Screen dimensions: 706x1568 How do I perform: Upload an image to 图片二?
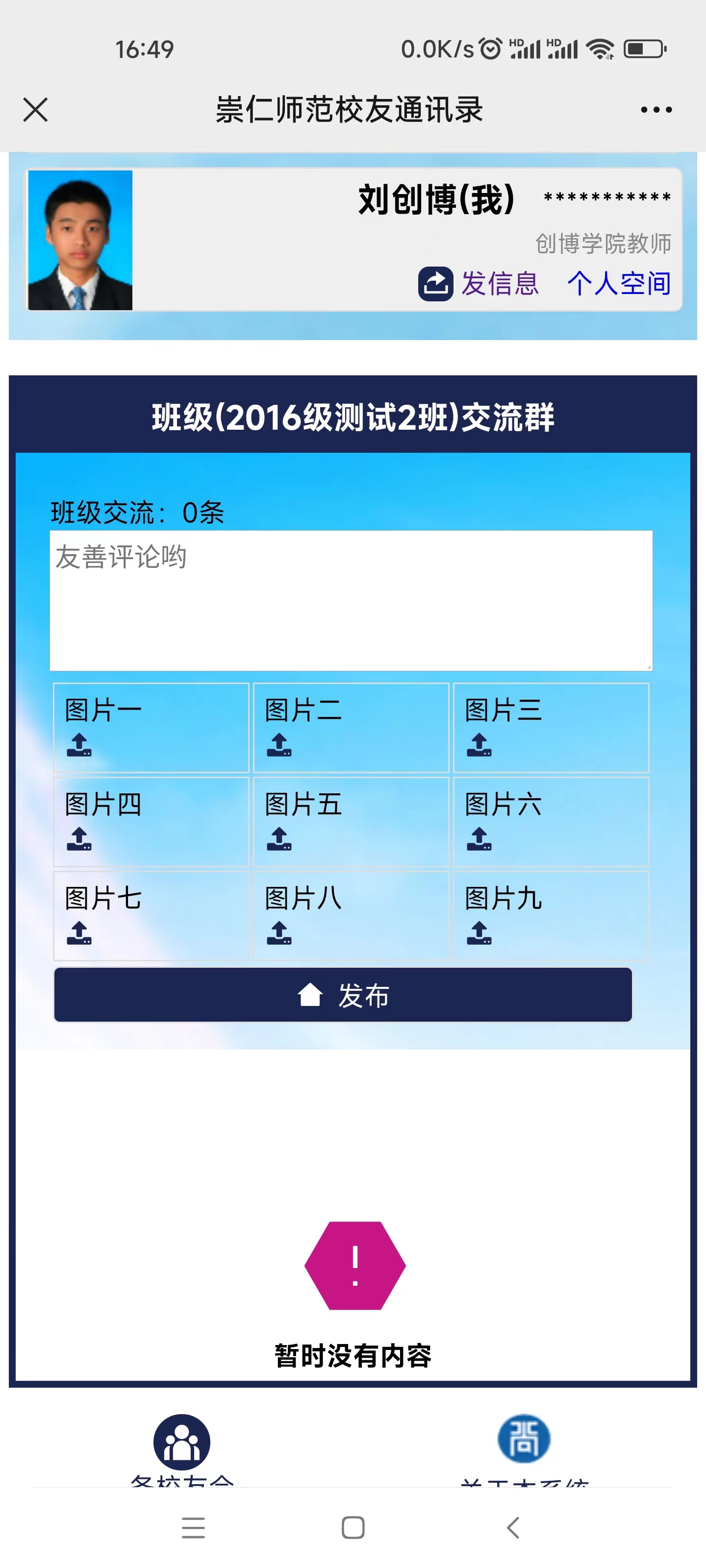[x=279, y=744]
